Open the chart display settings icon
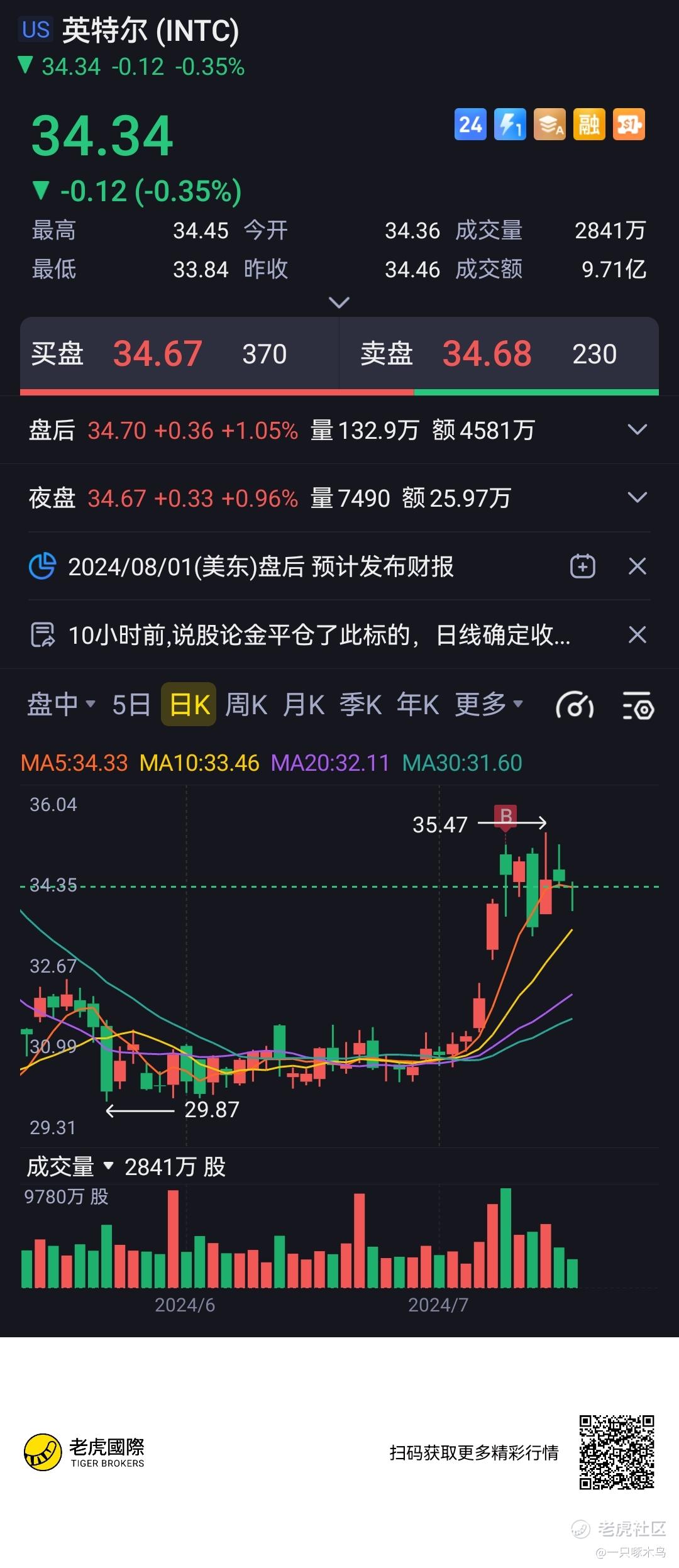679x1568 pixels. point(638,706)
